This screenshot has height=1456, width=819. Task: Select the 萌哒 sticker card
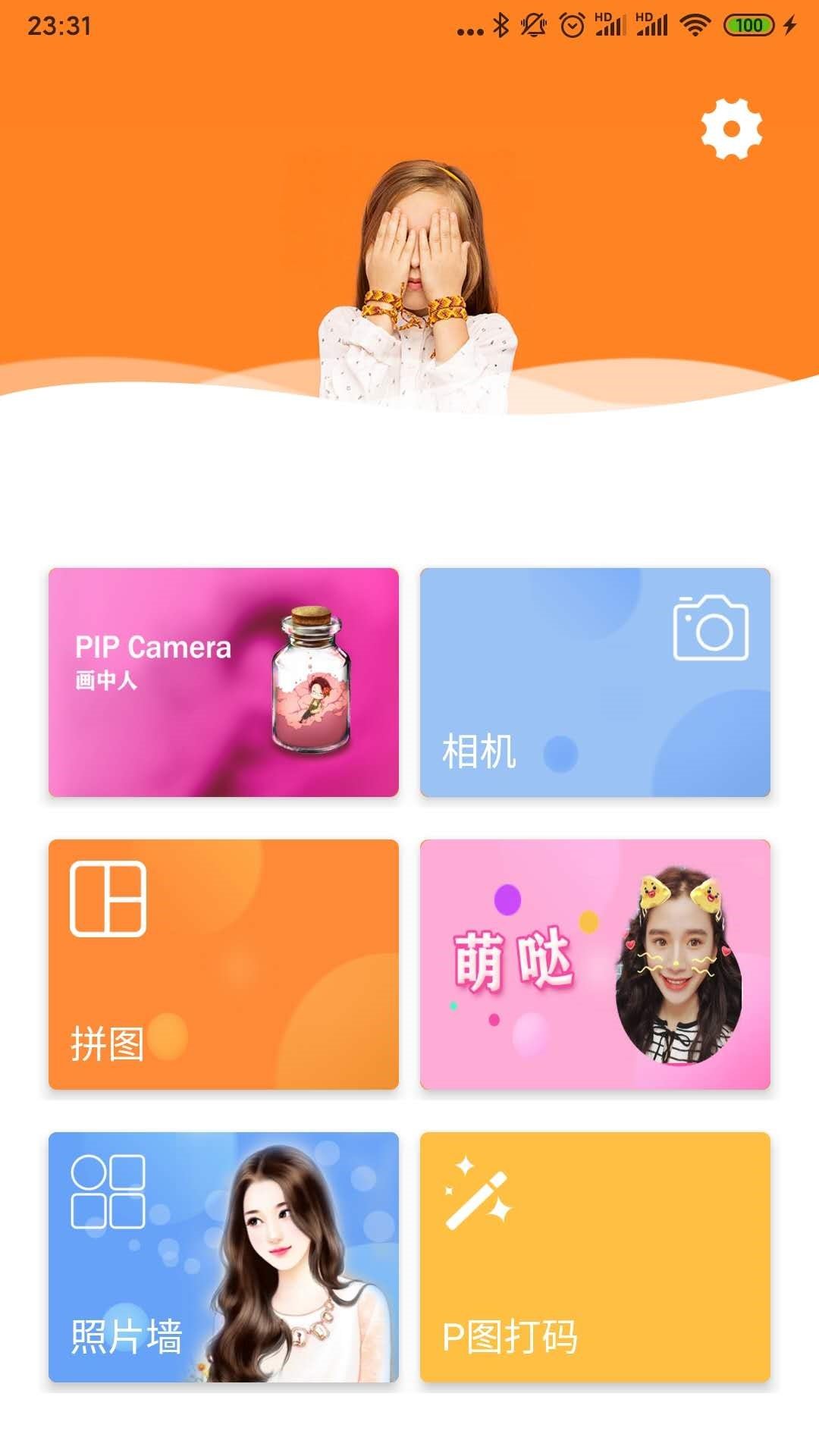pos(595,965)
